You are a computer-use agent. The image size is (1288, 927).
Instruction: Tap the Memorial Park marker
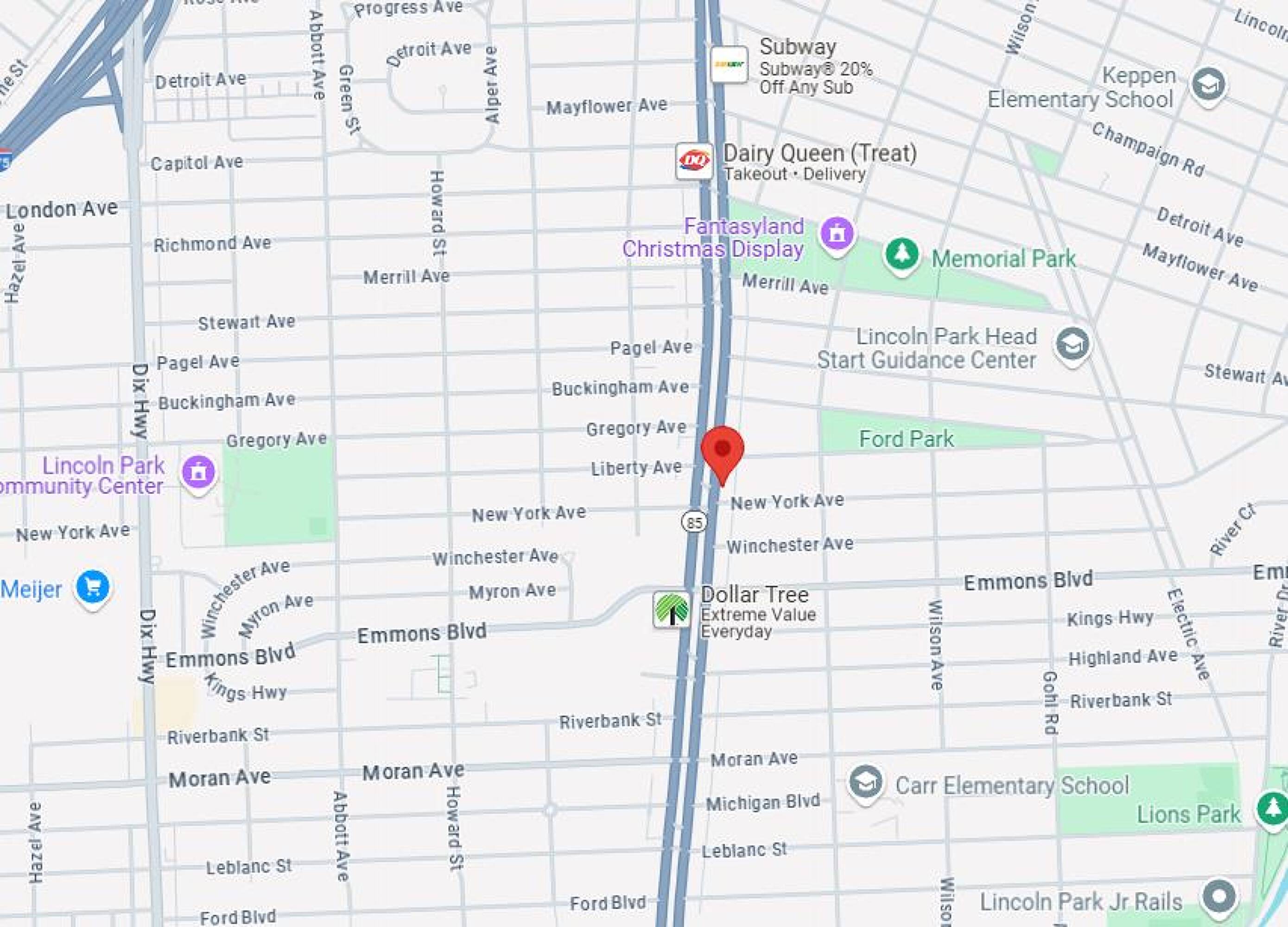coord(901,255)
